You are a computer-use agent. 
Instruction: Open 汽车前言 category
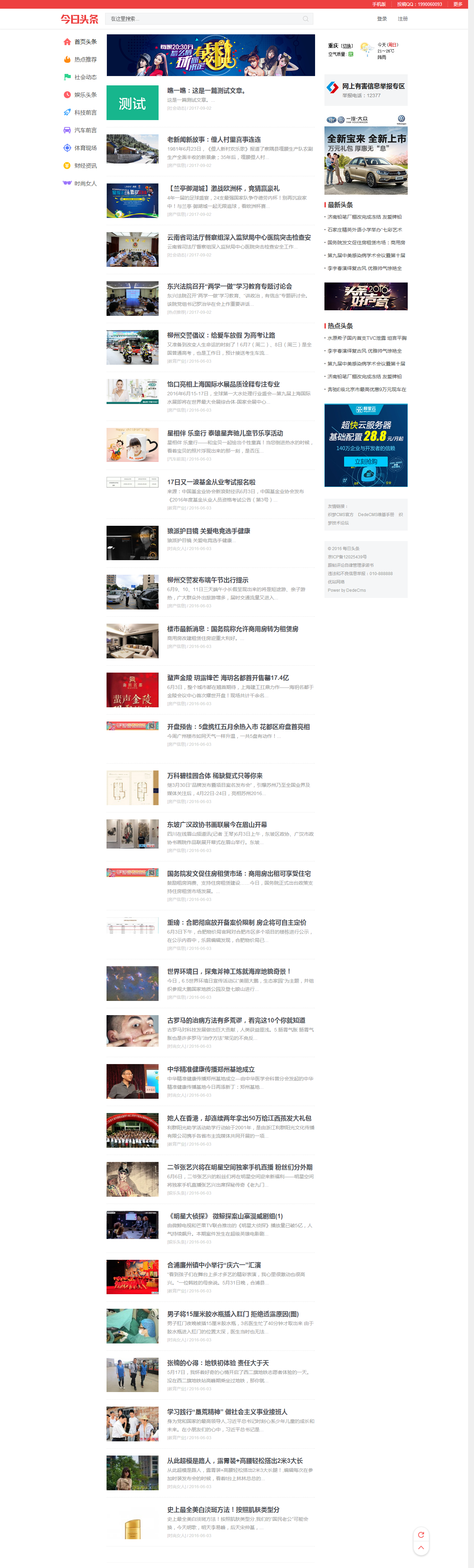[85, 130]
